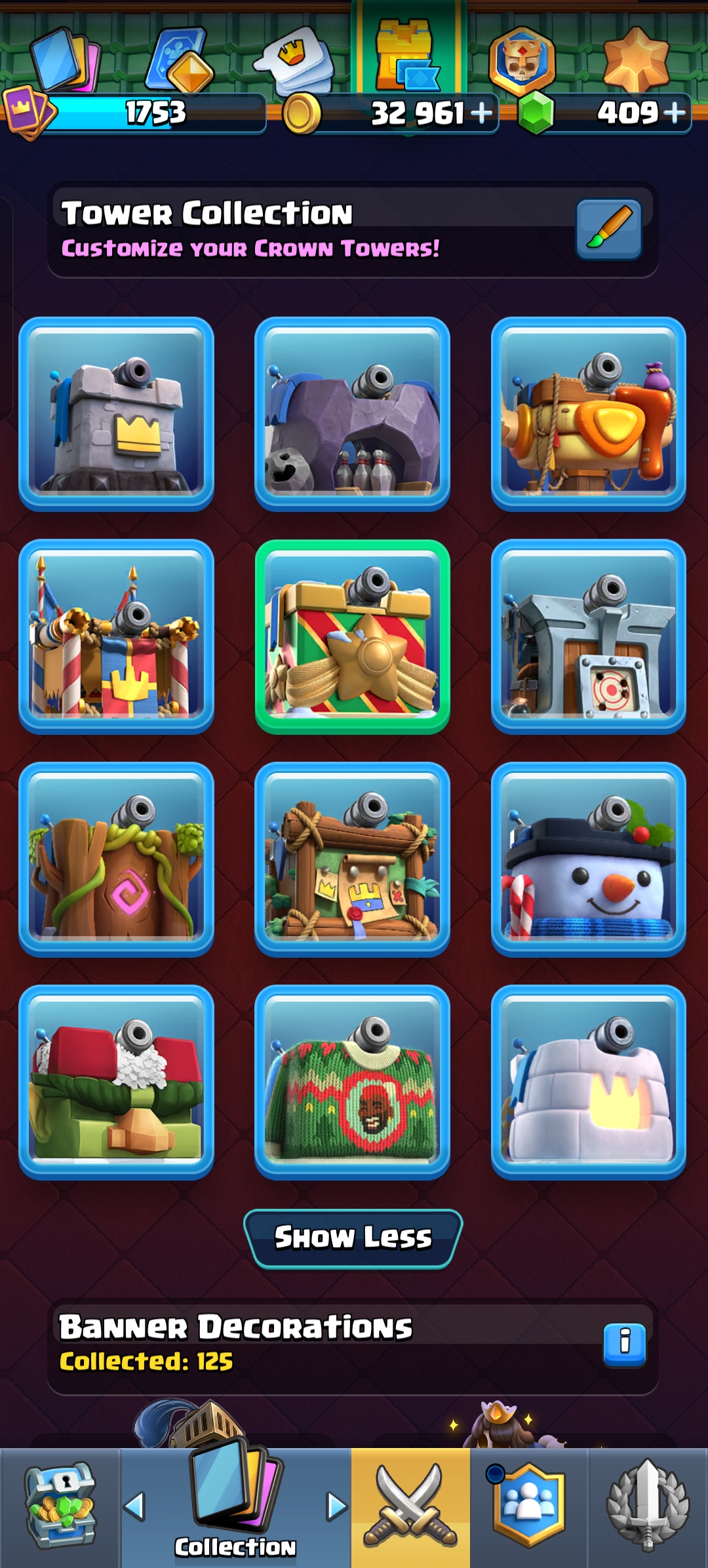Add more gold with the plus button

click(482, 113)
